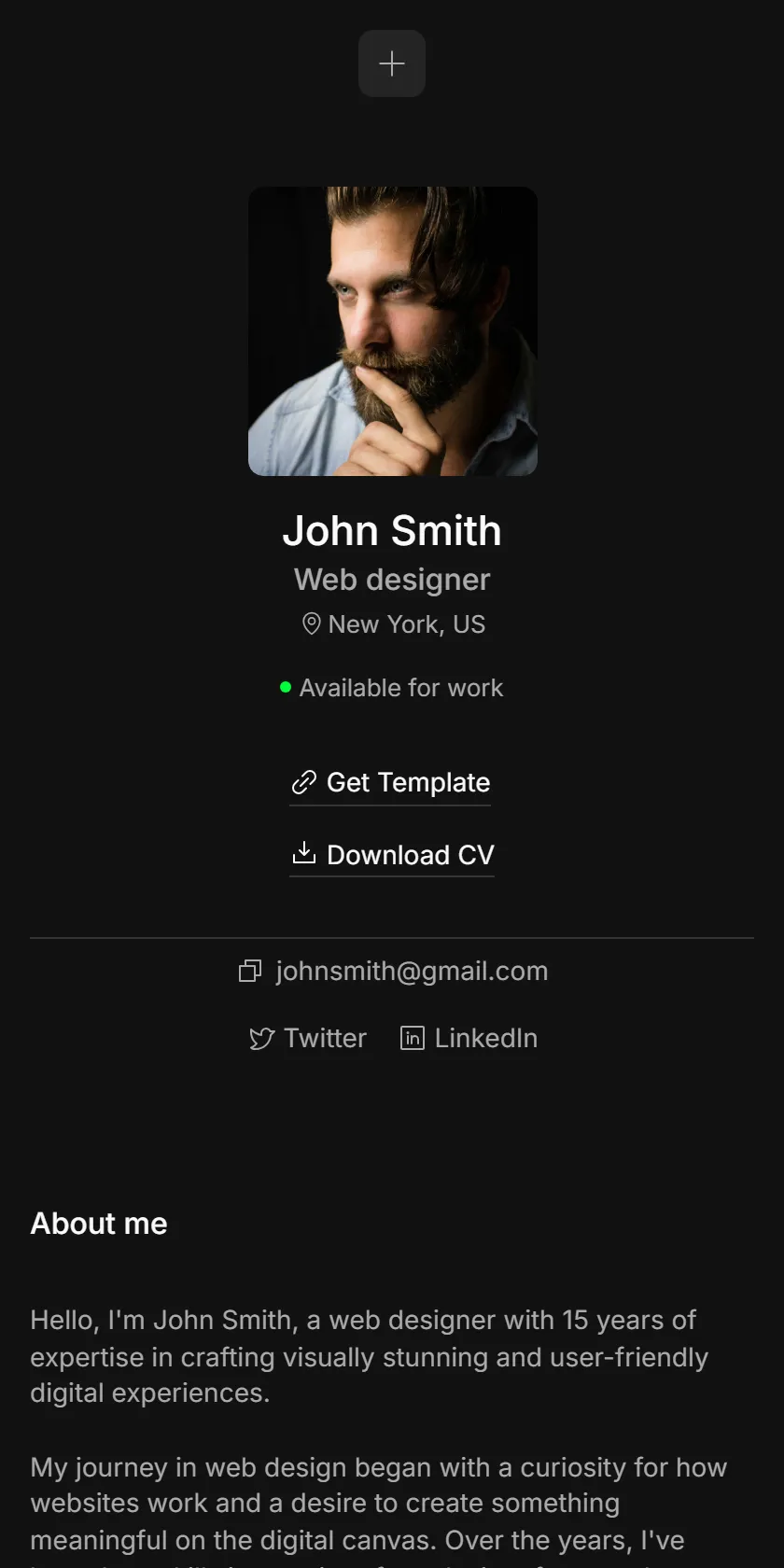Open the LinkedIn profile link

[x=469, y=1038]
